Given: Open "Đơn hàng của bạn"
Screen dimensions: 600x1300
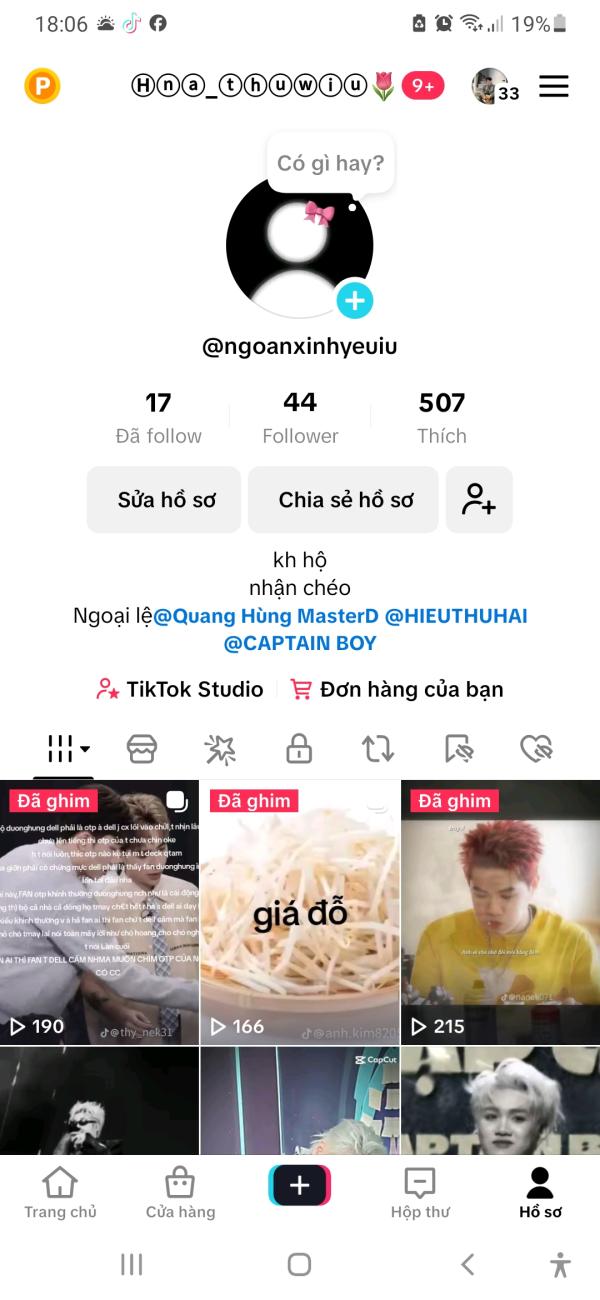Looking at the screenshot, I should pyautogui.click(x=396, y=689).
